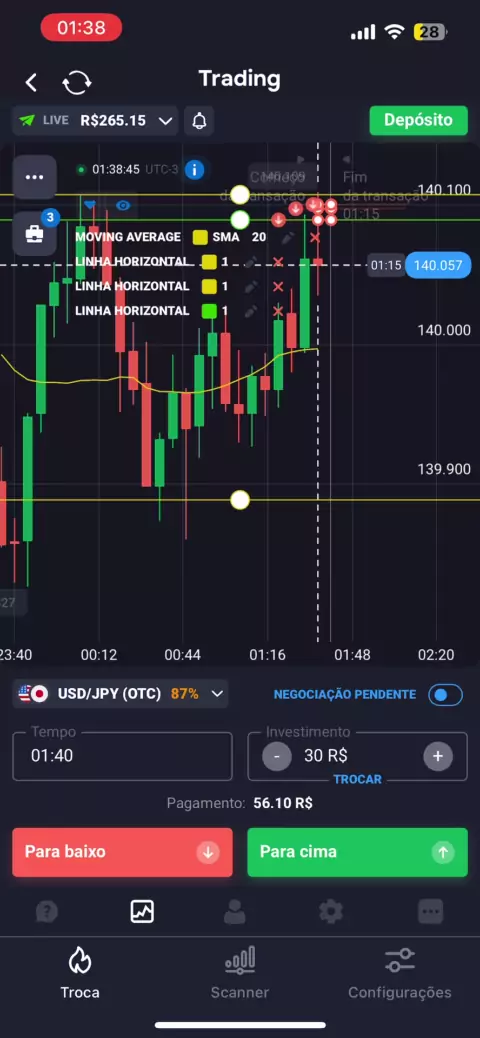Tap the refresh sync icon
This screenshot has height=1038, width=480.
(x=77, y=83)
